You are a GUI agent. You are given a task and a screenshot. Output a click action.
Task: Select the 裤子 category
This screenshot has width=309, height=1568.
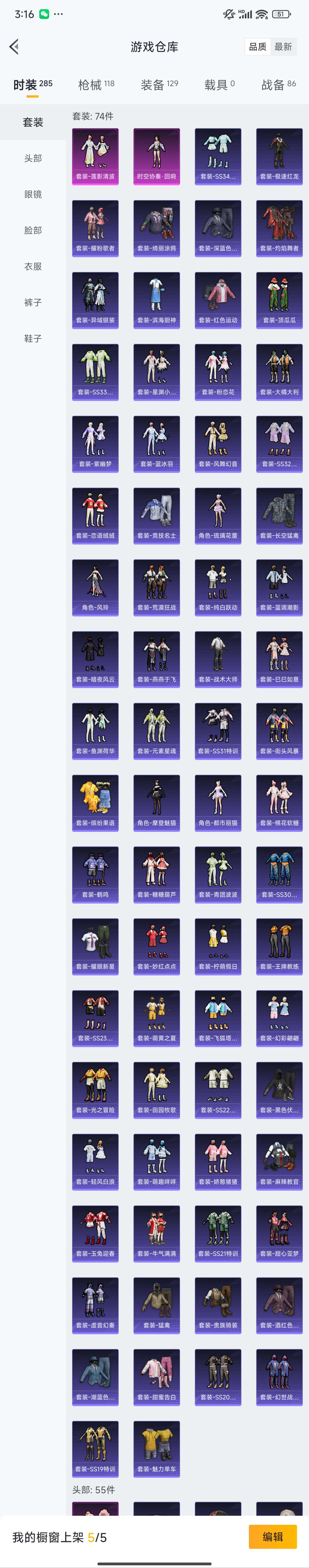33,303
